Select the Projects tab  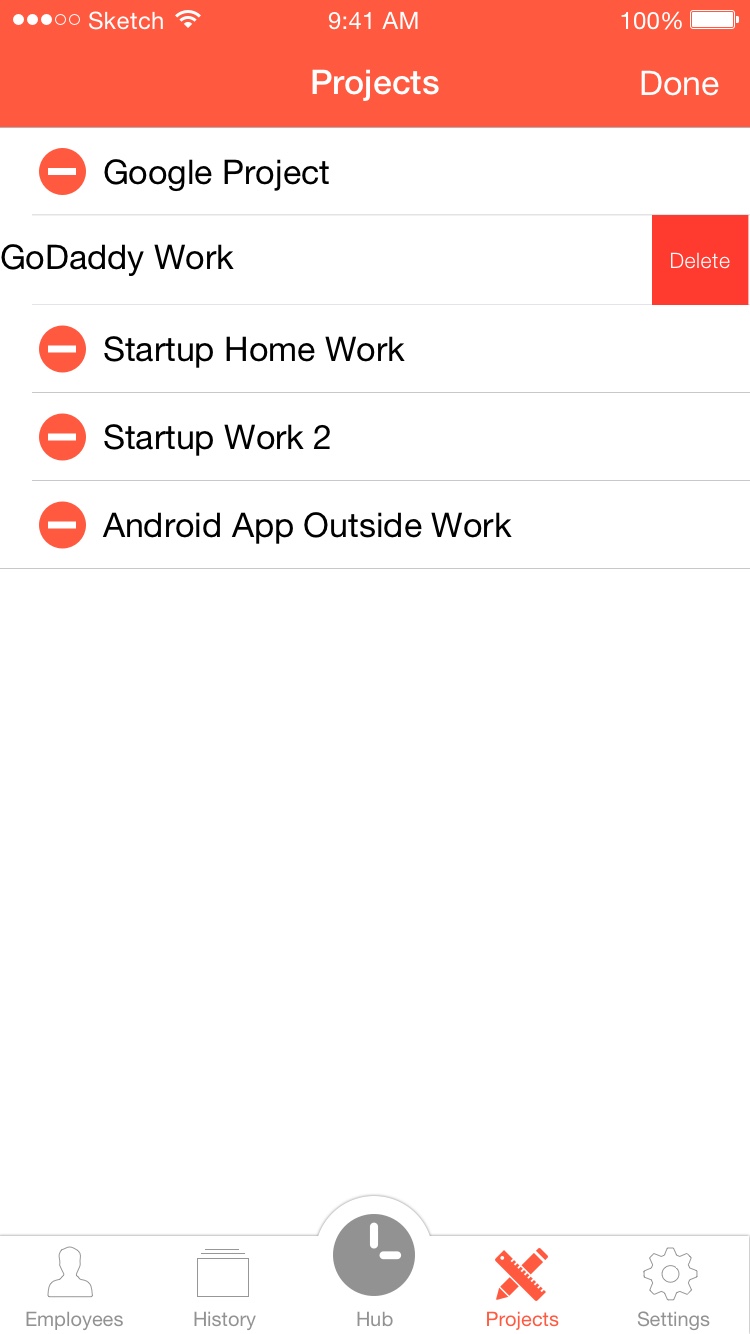(522, 1287)
